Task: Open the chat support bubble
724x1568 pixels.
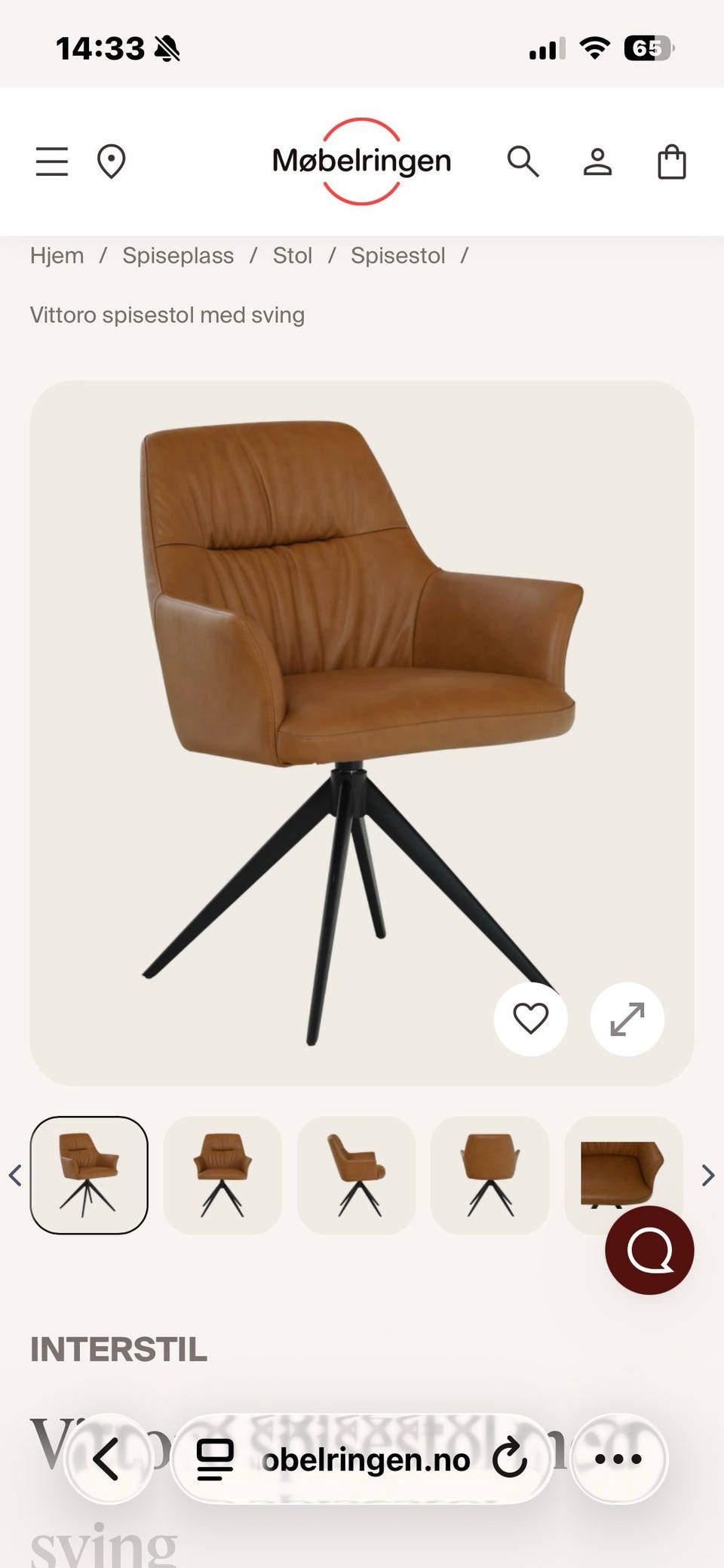Action: pos(649,1250)
